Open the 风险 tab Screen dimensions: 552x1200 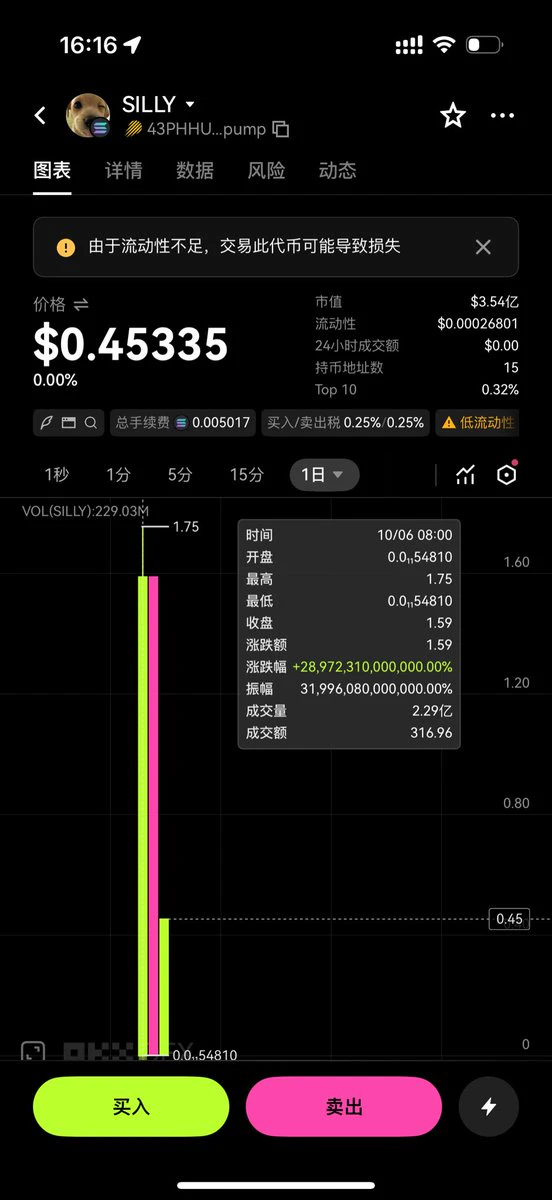pos(266,170)
